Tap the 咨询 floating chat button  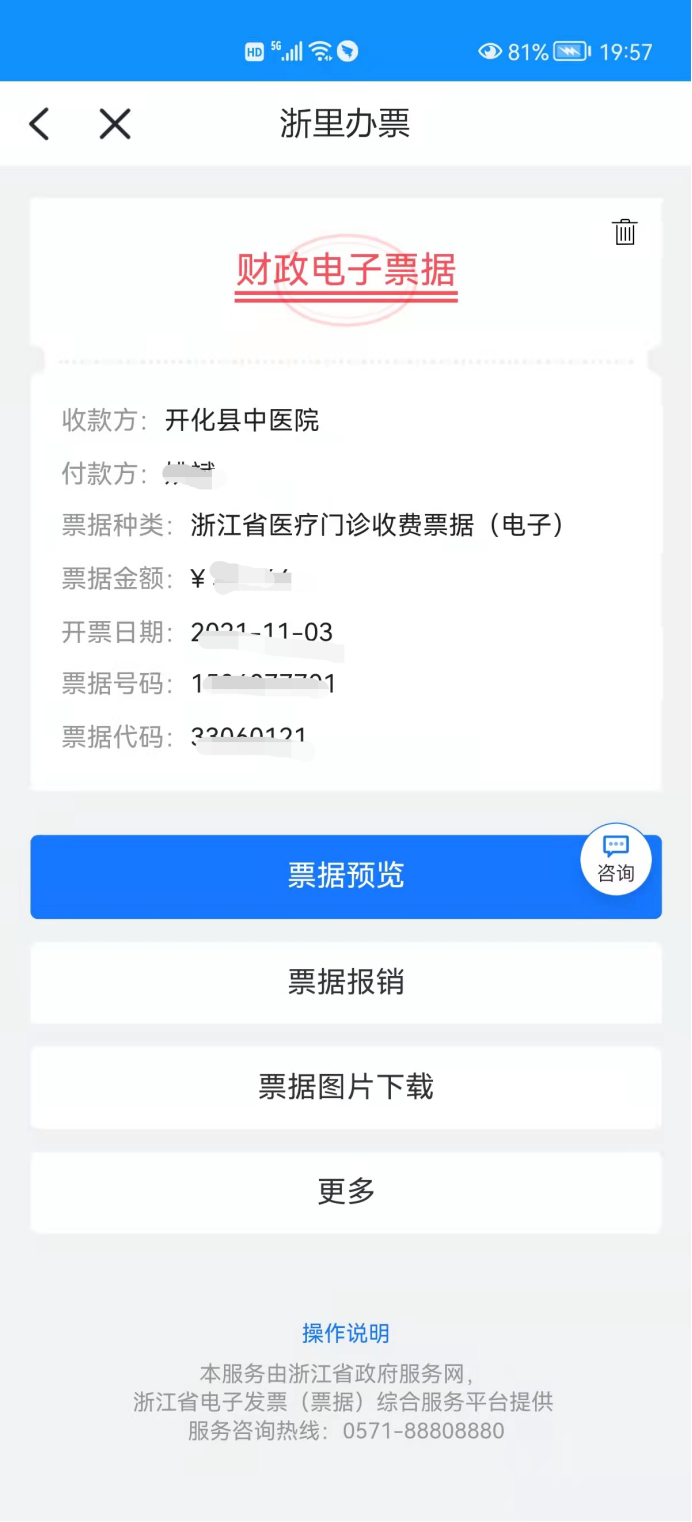(616, 859)
